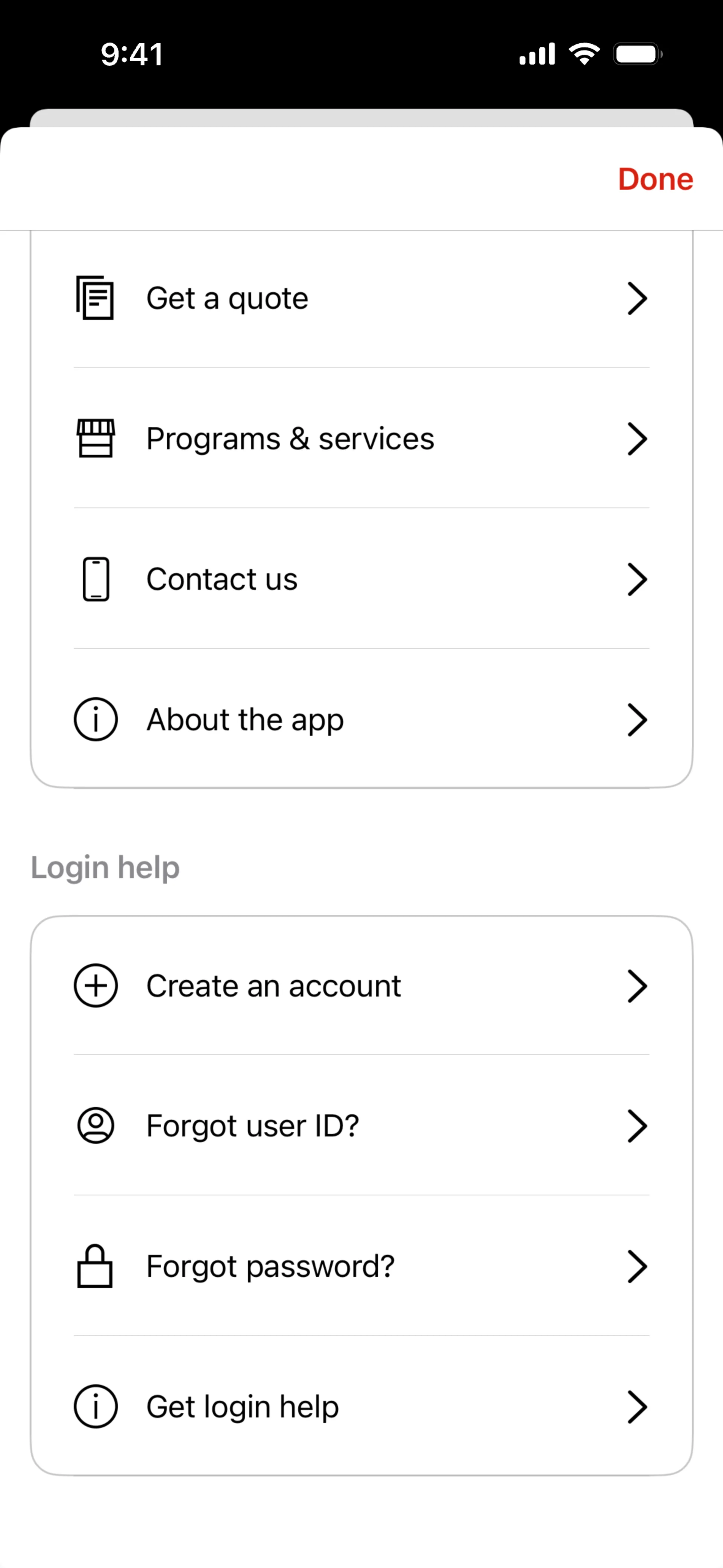Choose Forgot password? option
Image resolution: width=723 pixels, height=1568 pixels.
point(361,1266)
